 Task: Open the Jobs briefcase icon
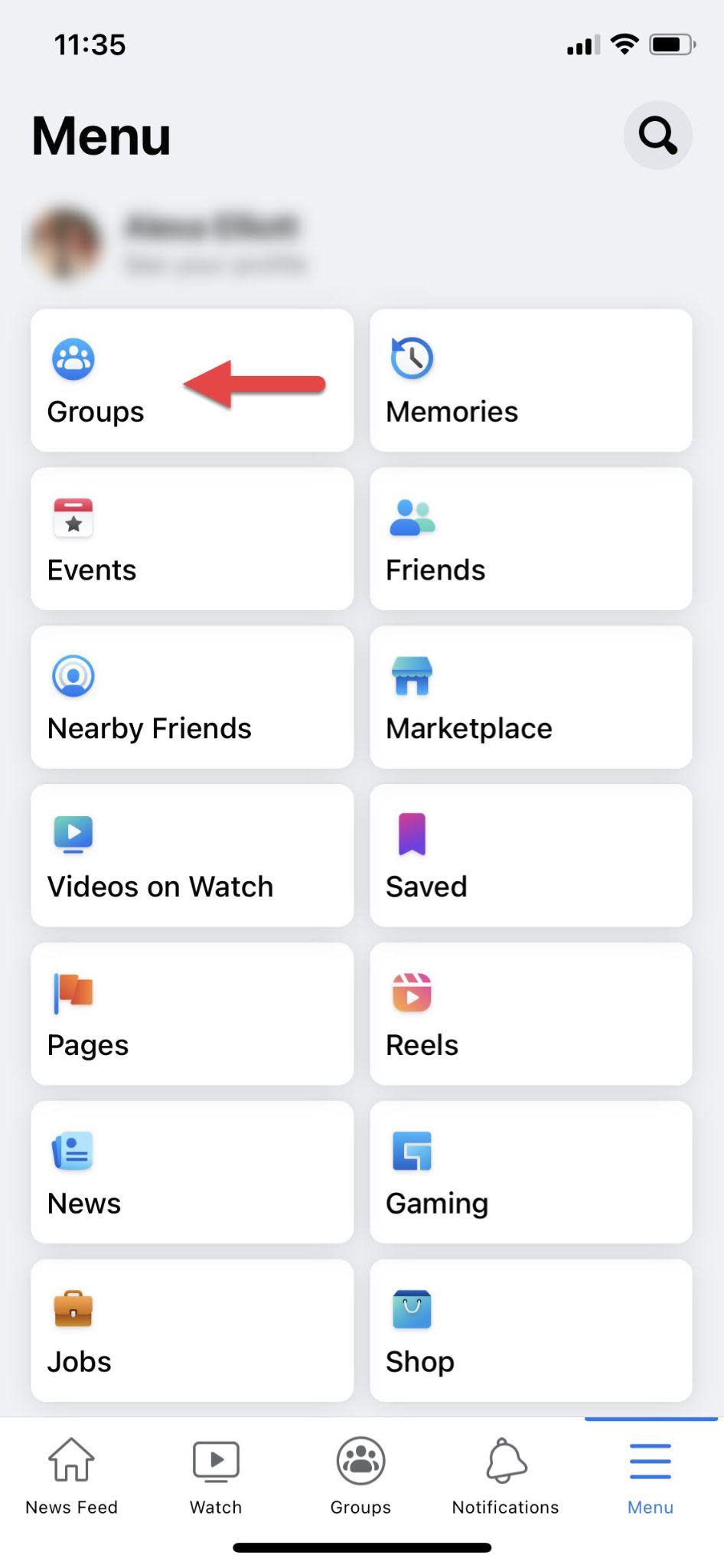click(x=73, y=1309)
